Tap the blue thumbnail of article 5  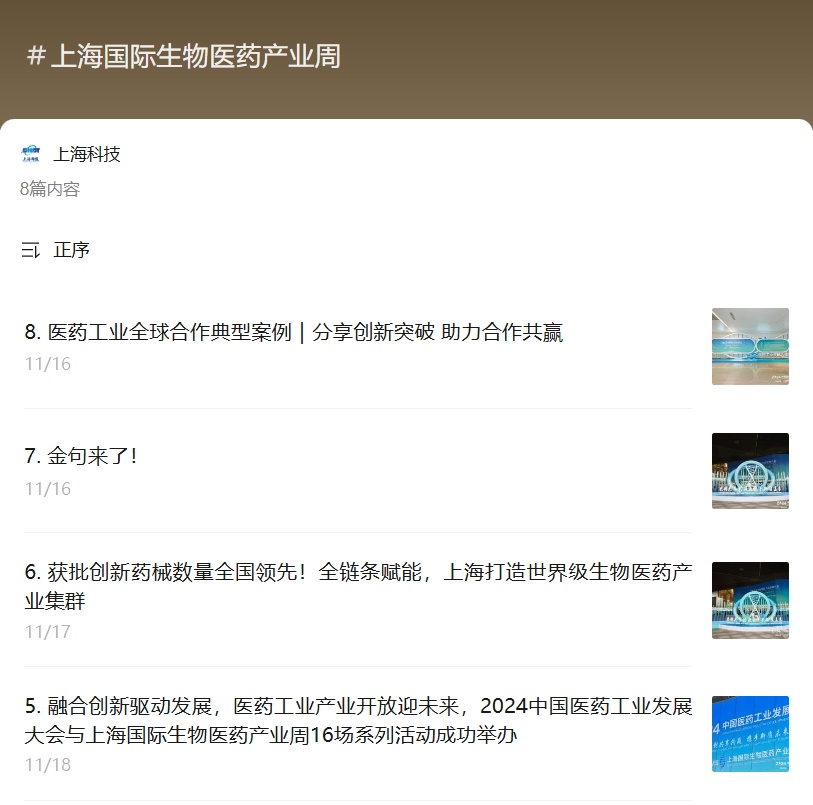(x=750, y=734)
